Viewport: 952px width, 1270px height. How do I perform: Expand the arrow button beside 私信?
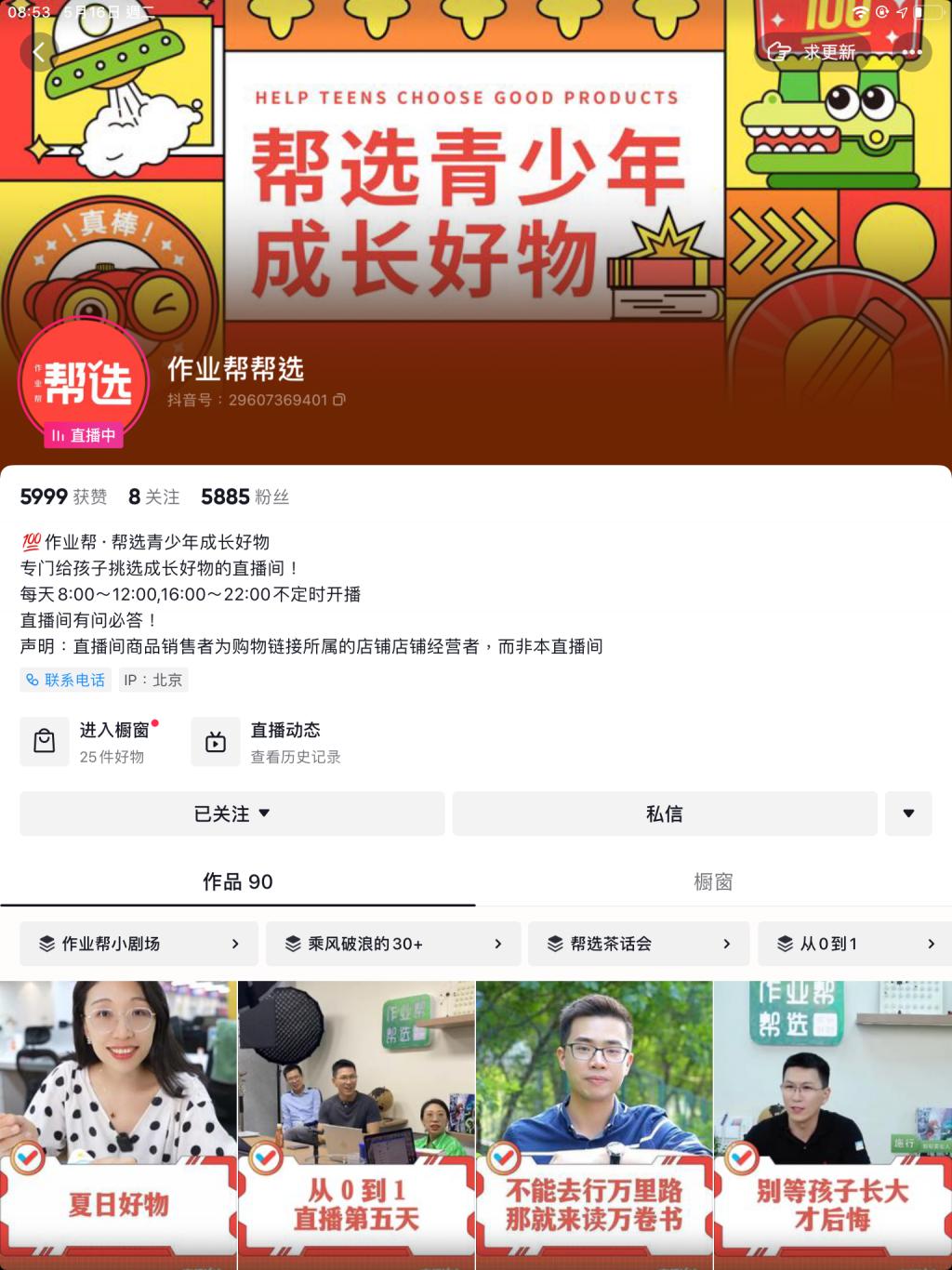pyautogui.click(x=908, y=814)
